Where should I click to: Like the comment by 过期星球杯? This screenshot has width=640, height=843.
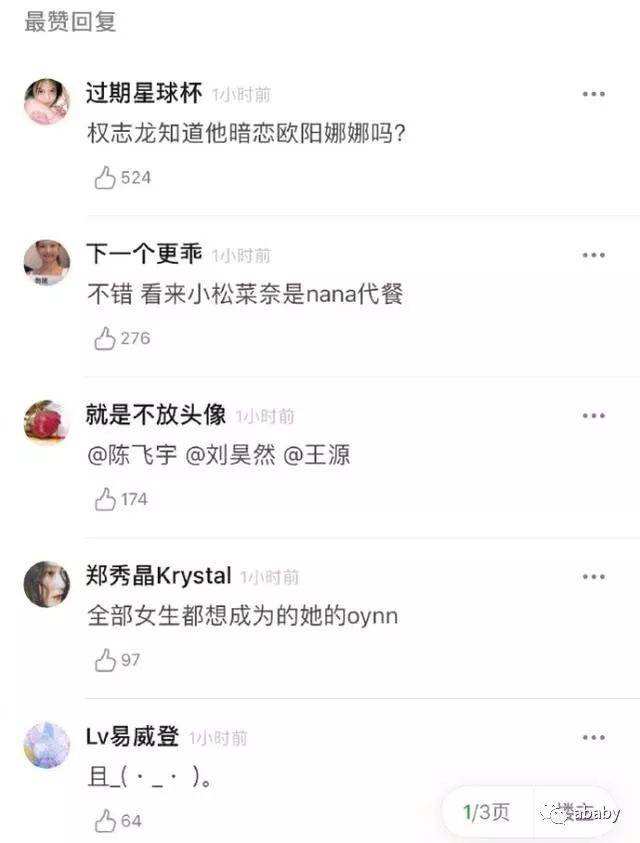tap(105, 178)
